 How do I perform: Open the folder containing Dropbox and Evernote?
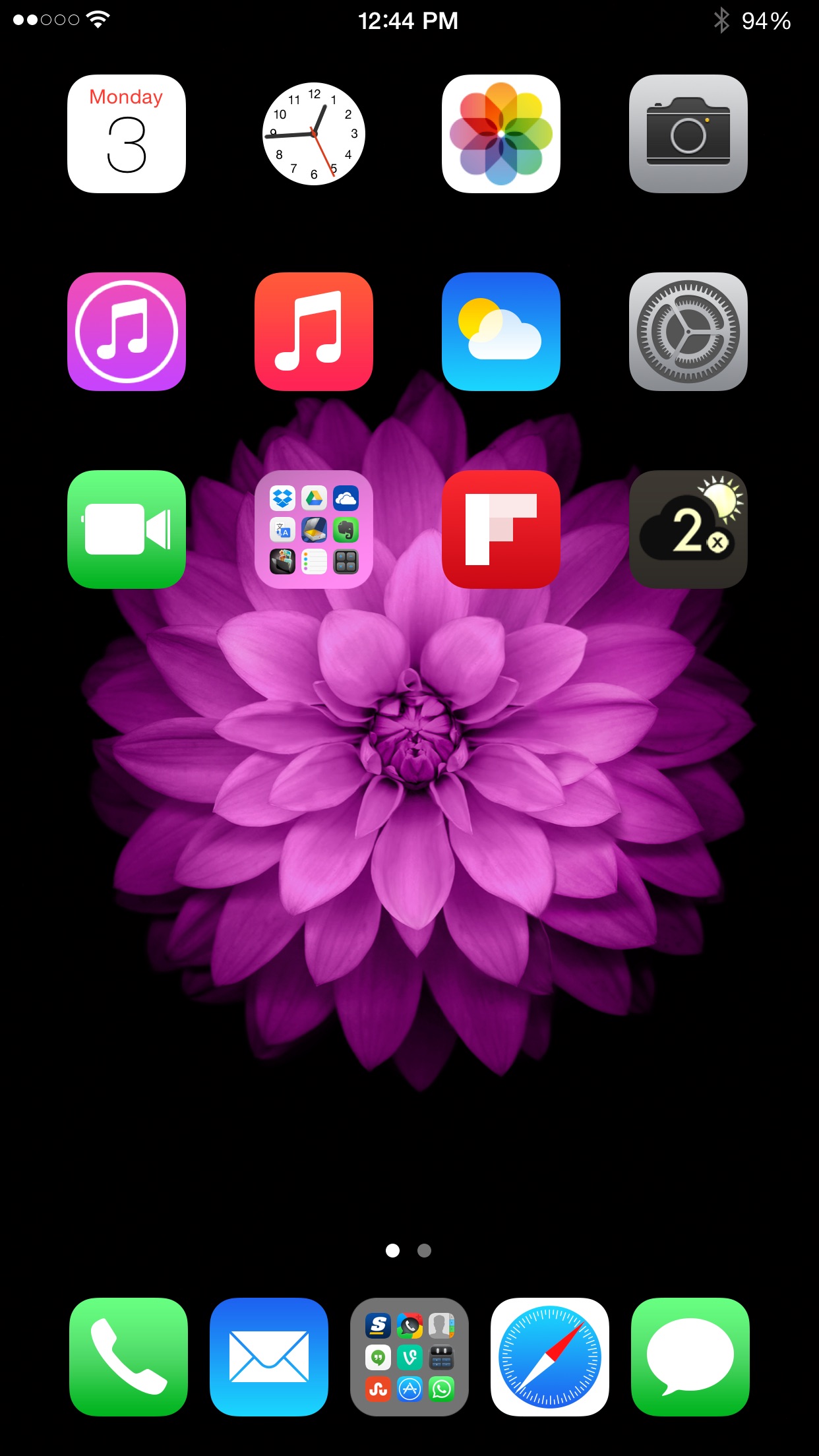[x=314, y=530]
